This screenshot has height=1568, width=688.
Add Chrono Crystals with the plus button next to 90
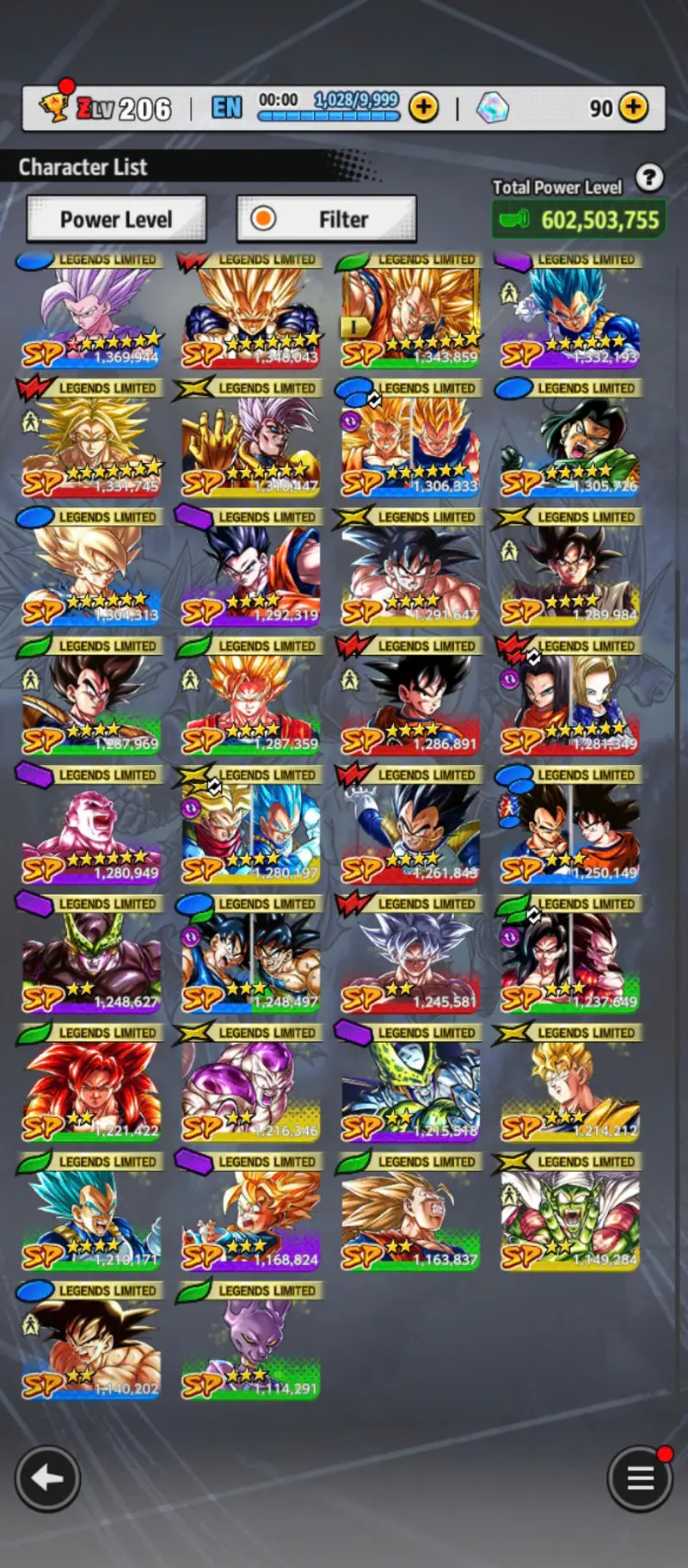pos(634,108)
